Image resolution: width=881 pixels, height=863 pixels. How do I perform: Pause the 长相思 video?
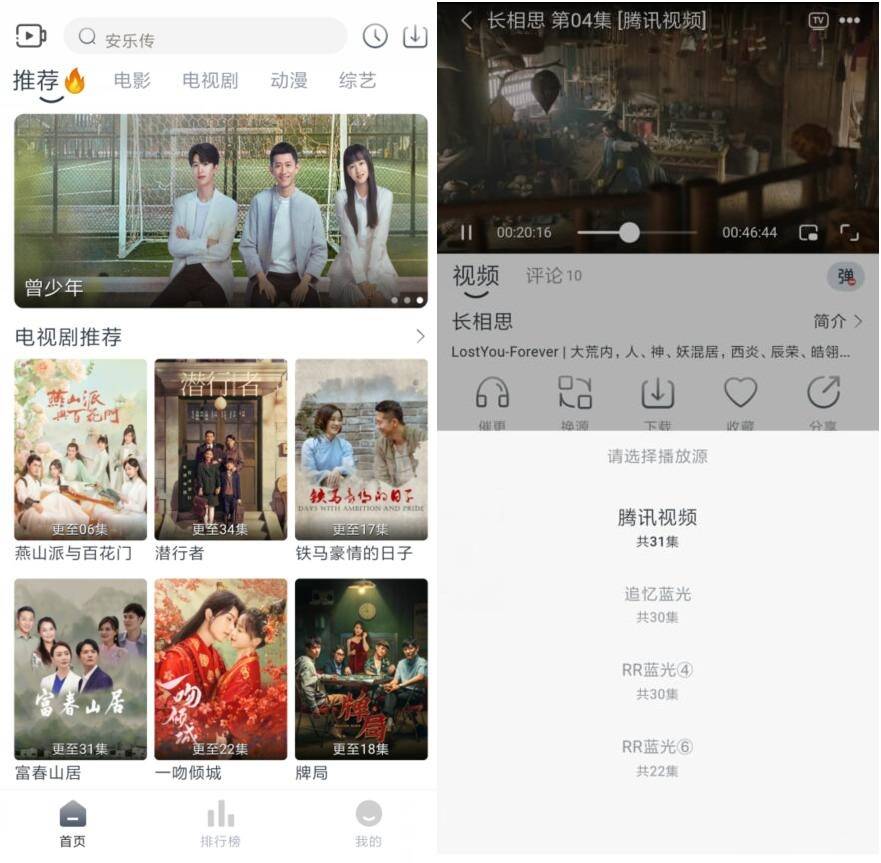pos(466,232)
